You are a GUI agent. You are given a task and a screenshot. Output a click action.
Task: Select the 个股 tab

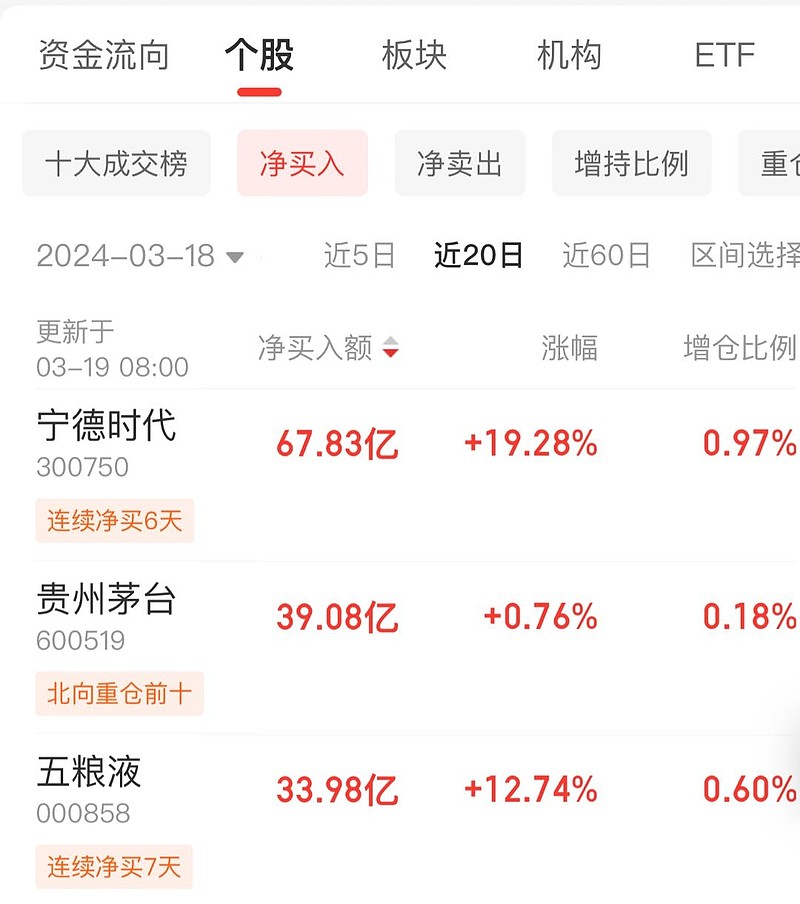pyautogui.click(x=260, y=55)
